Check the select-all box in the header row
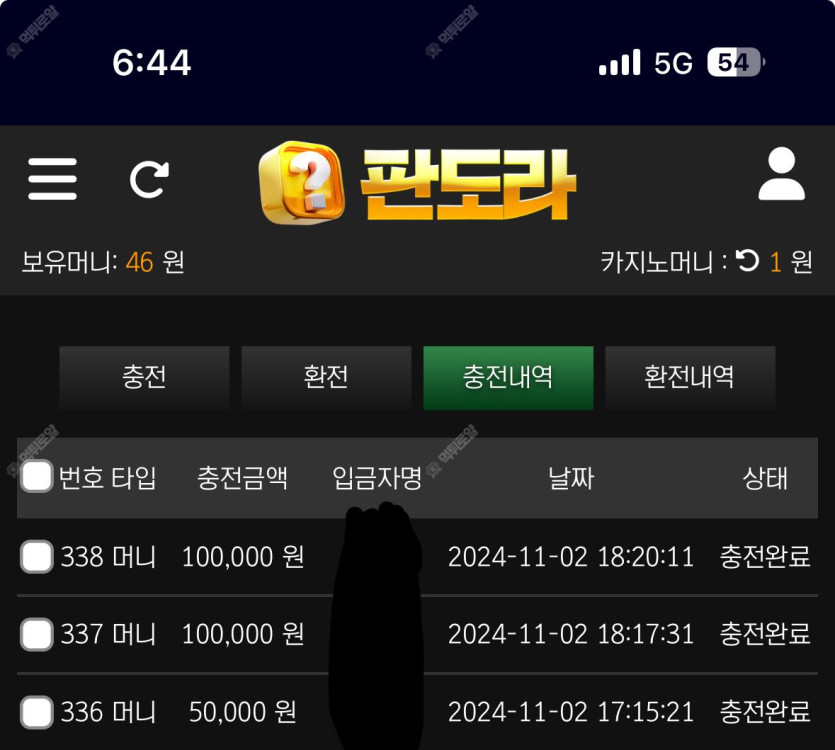This screenshot has width=835, height=750. click(37, 477)
